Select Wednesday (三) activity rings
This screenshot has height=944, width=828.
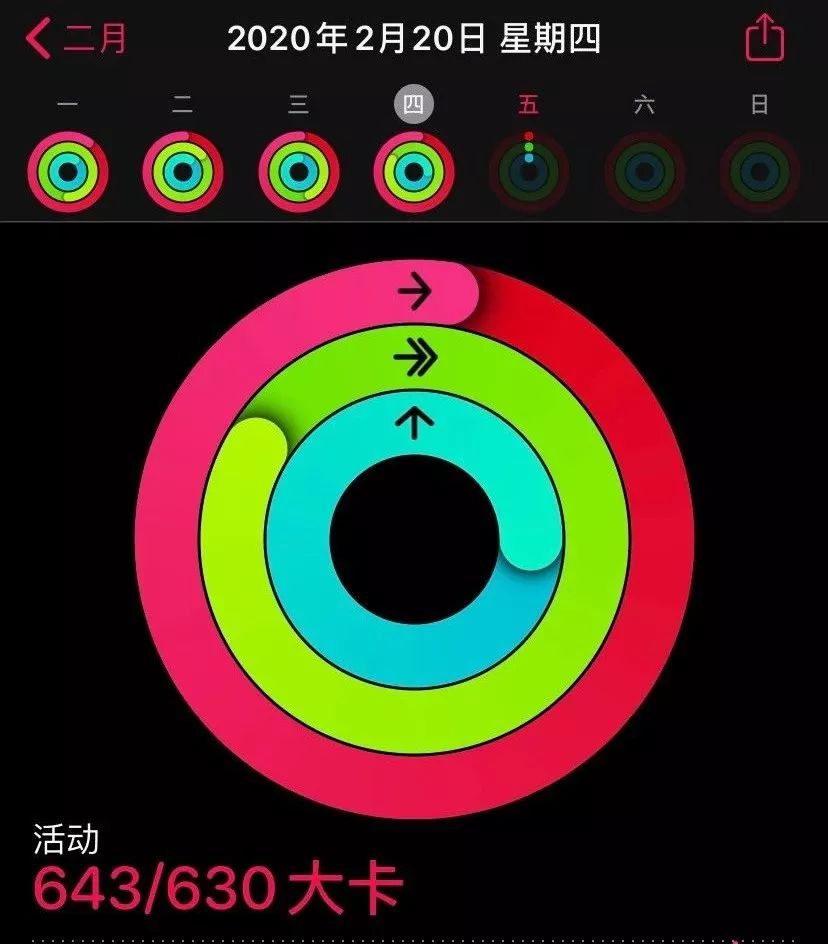[298, 171]
